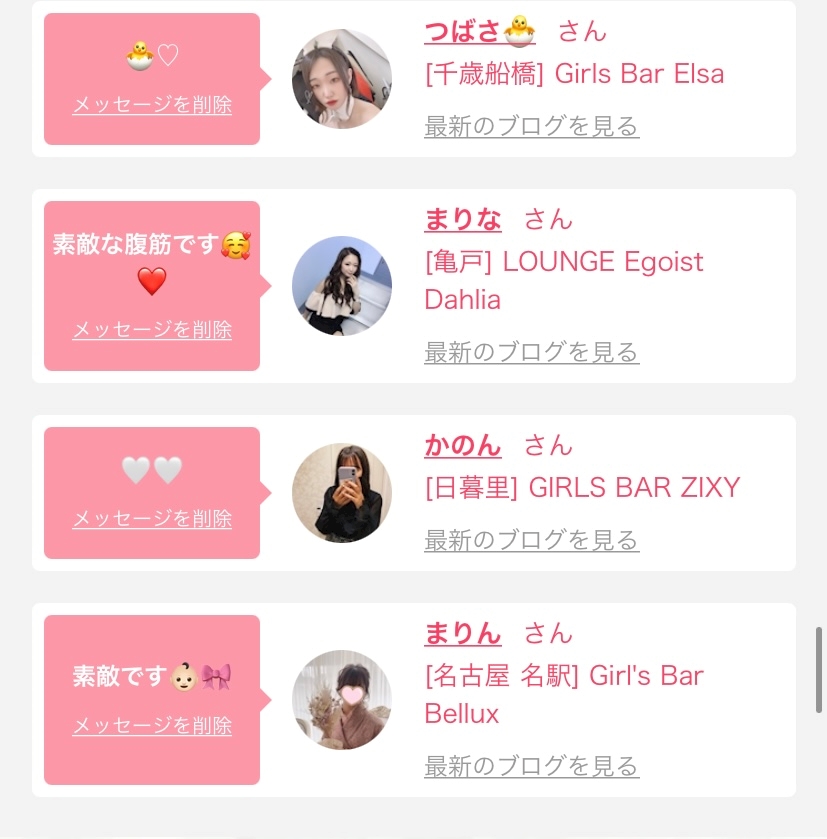This screenshot has height=839, width=827.
Task: View latest blog of かのん
Action: (531, 541)
